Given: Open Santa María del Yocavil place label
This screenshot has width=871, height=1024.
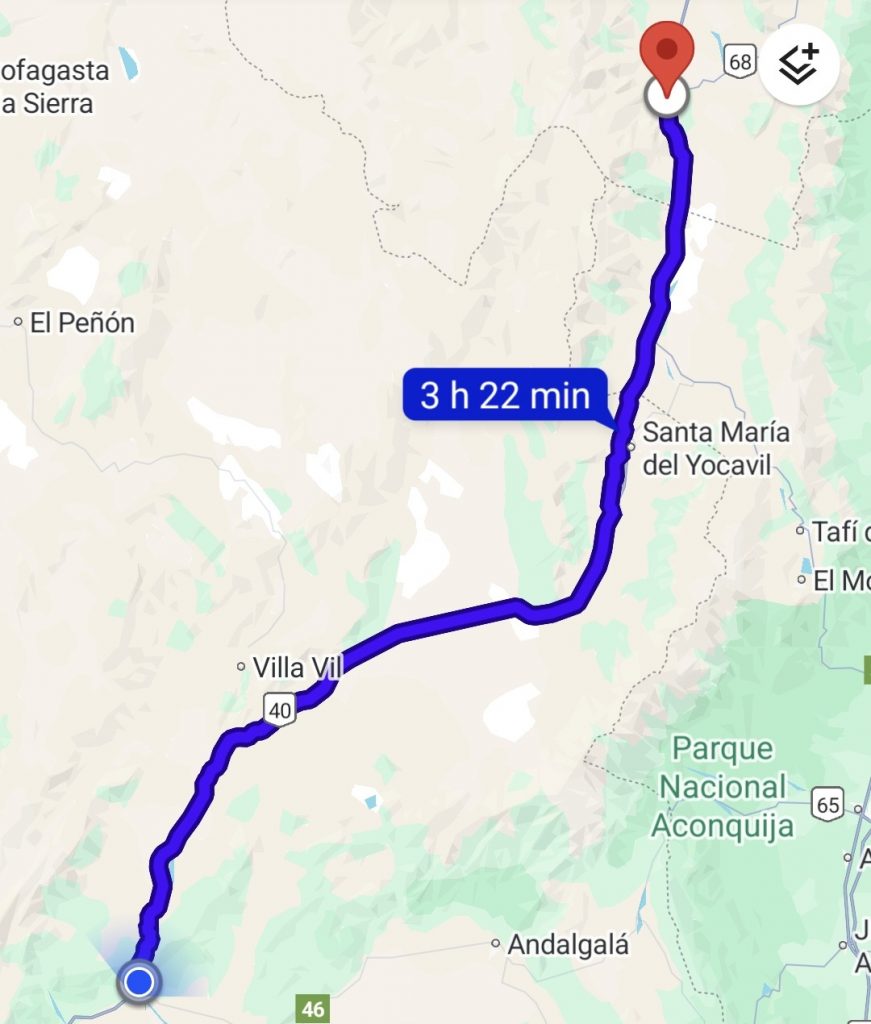Looking at the screenshot, I should coord(715,448).
